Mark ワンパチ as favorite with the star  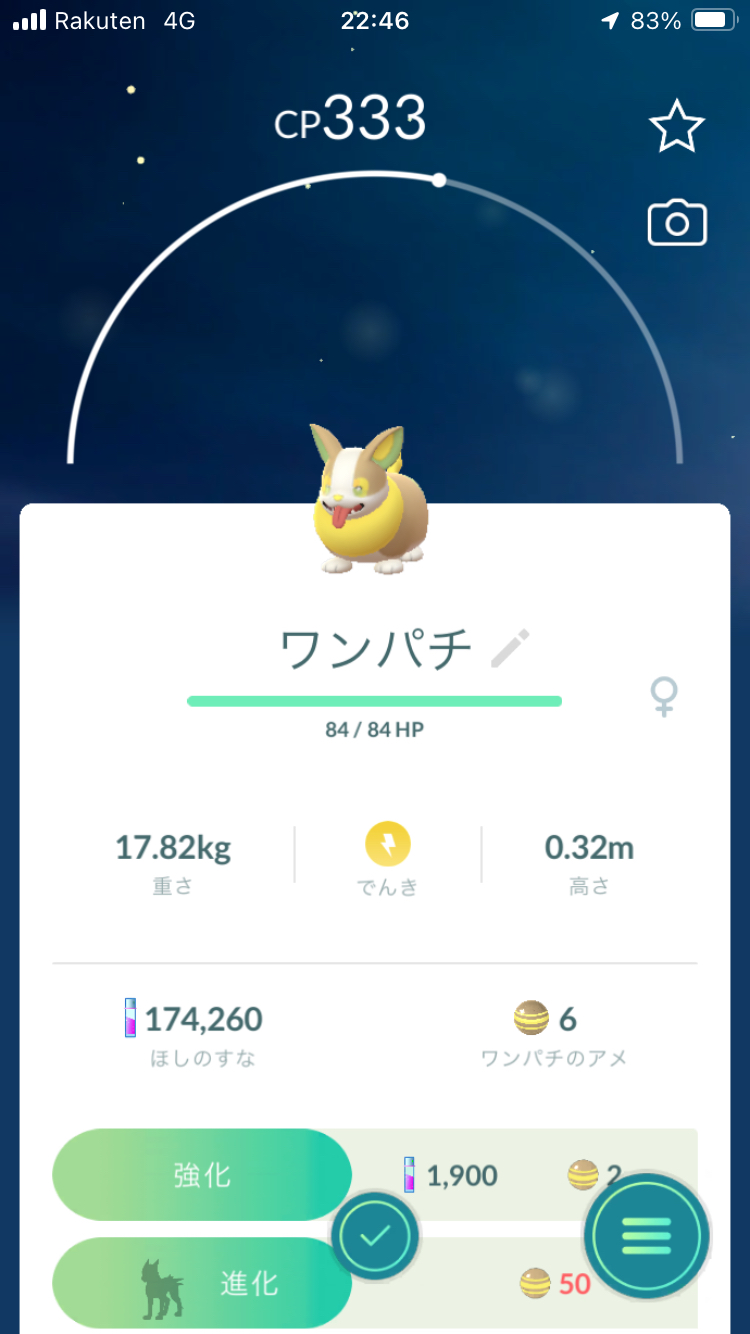[677, 126]
